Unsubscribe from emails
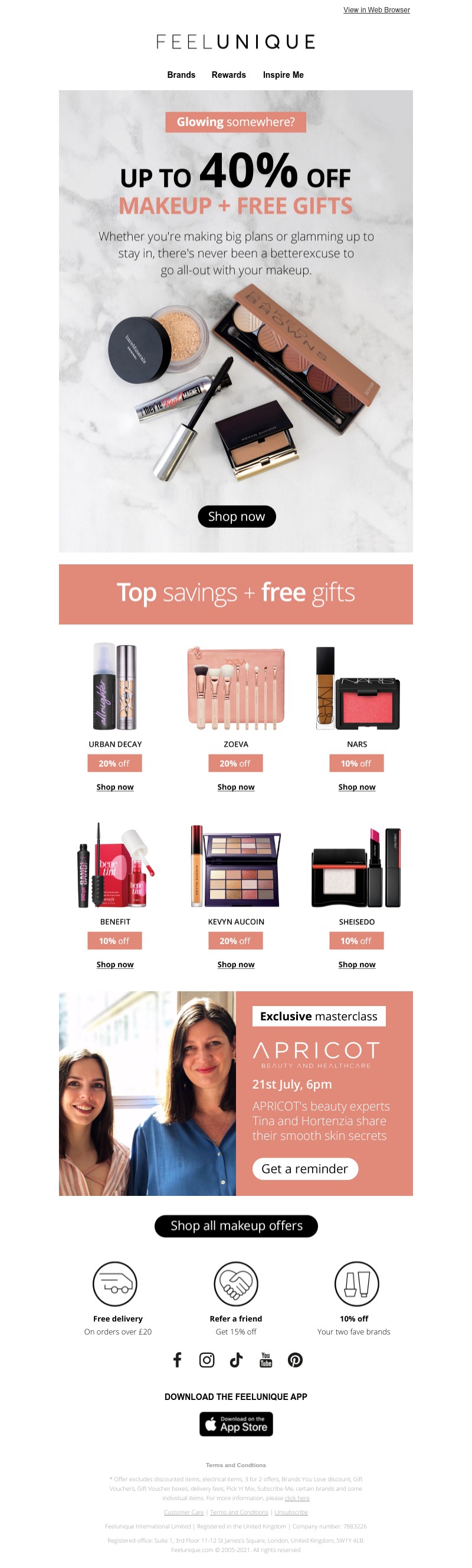The width and height of the screenshot is (472, 1568). coord(290,1512)
